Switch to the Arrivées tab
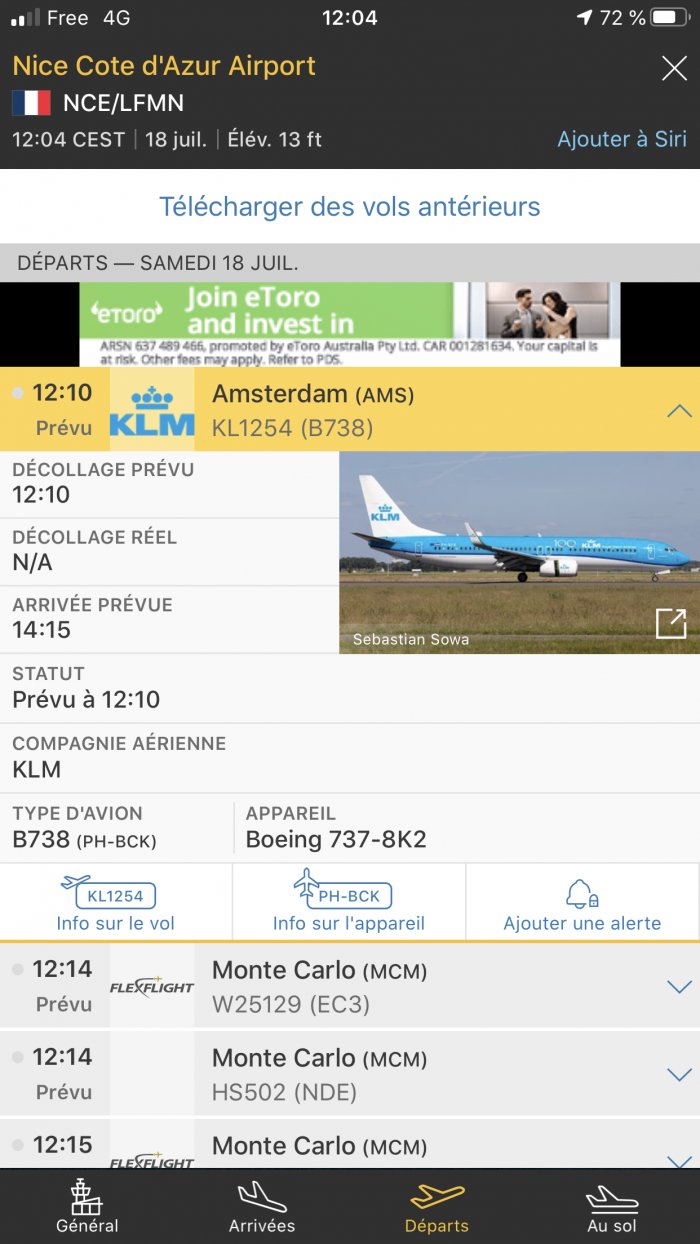This screenshot has height=1244, width=700. [x=262, y=1207]
